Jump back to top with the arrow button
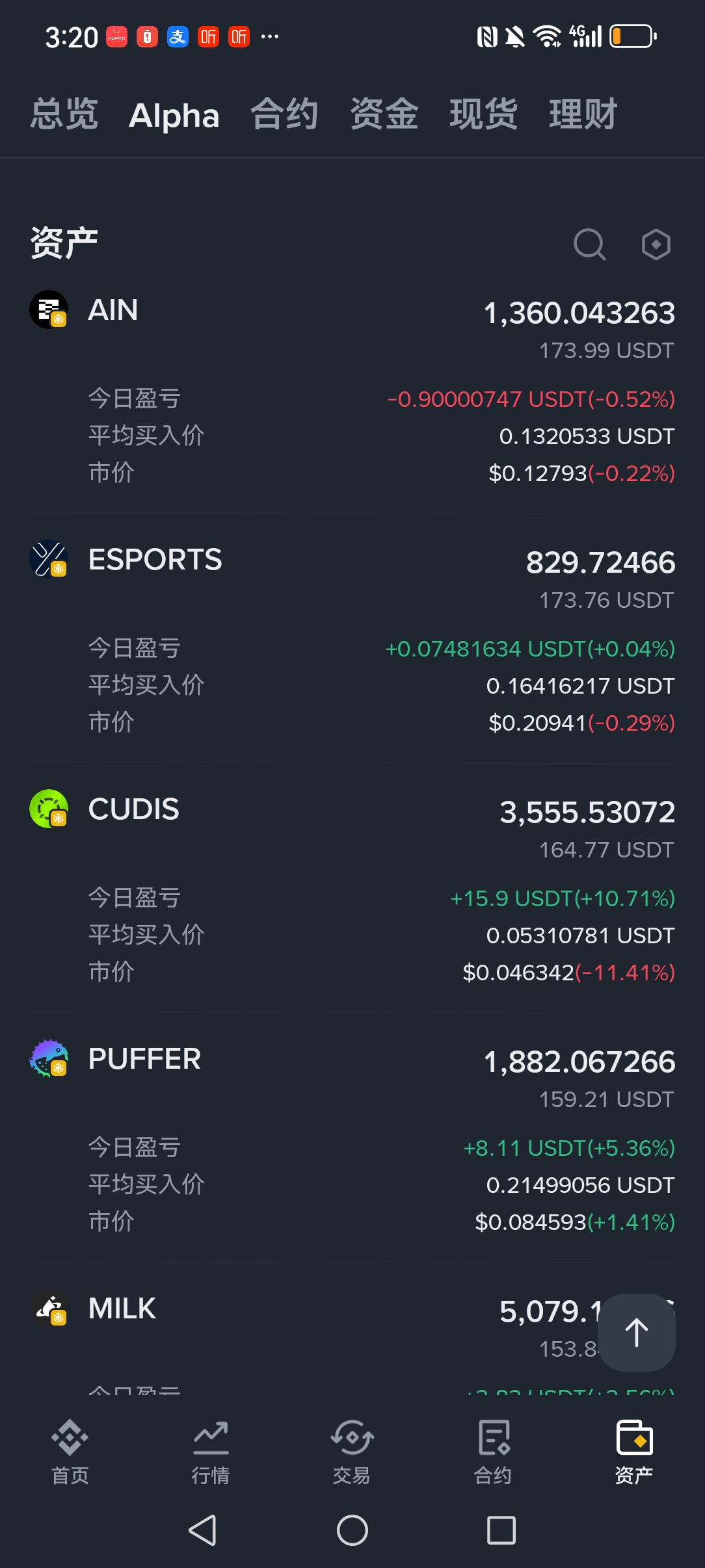 636,1332
